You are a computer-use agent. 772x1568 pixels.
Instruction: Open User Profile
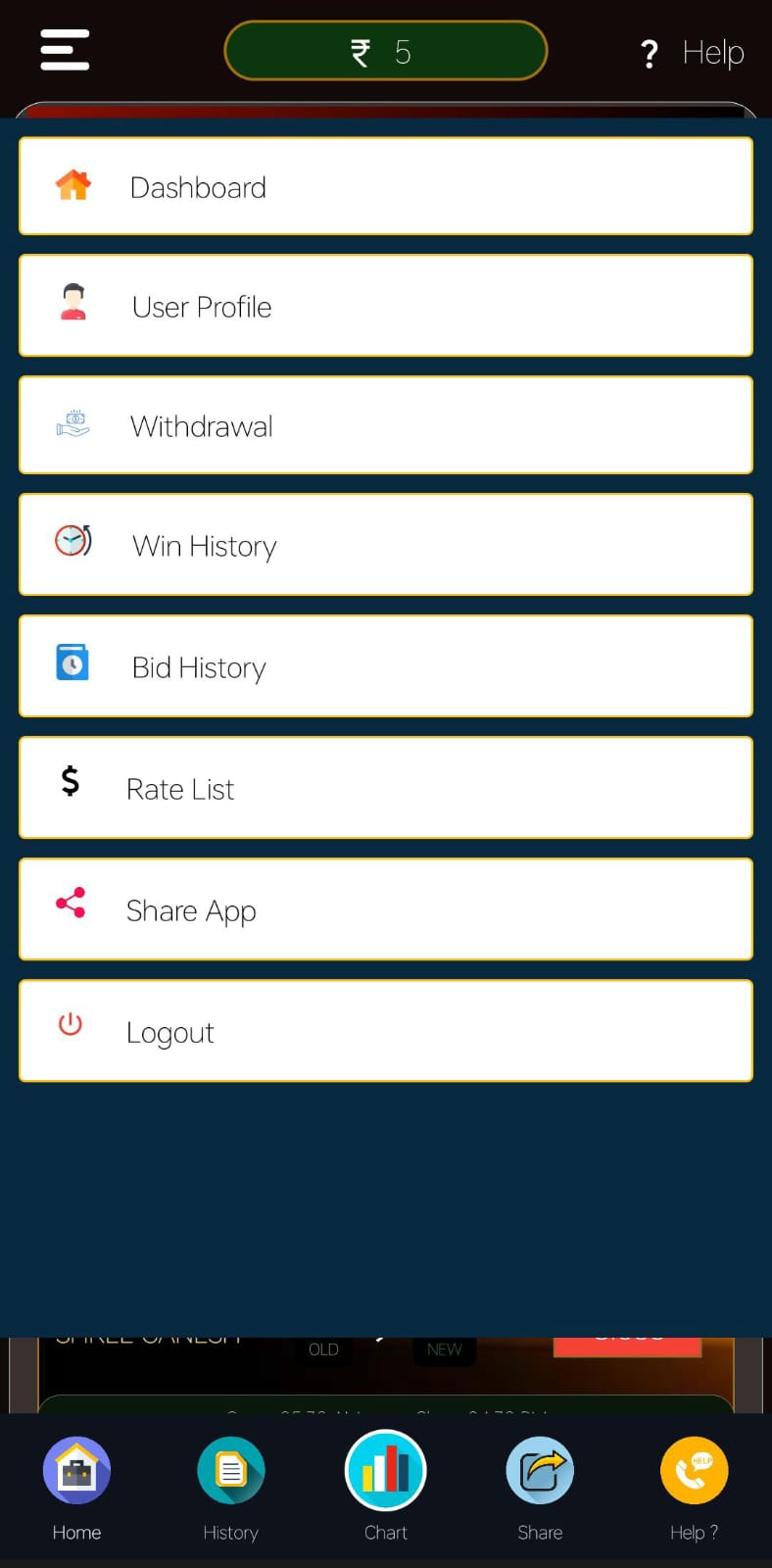coord(385,306)
